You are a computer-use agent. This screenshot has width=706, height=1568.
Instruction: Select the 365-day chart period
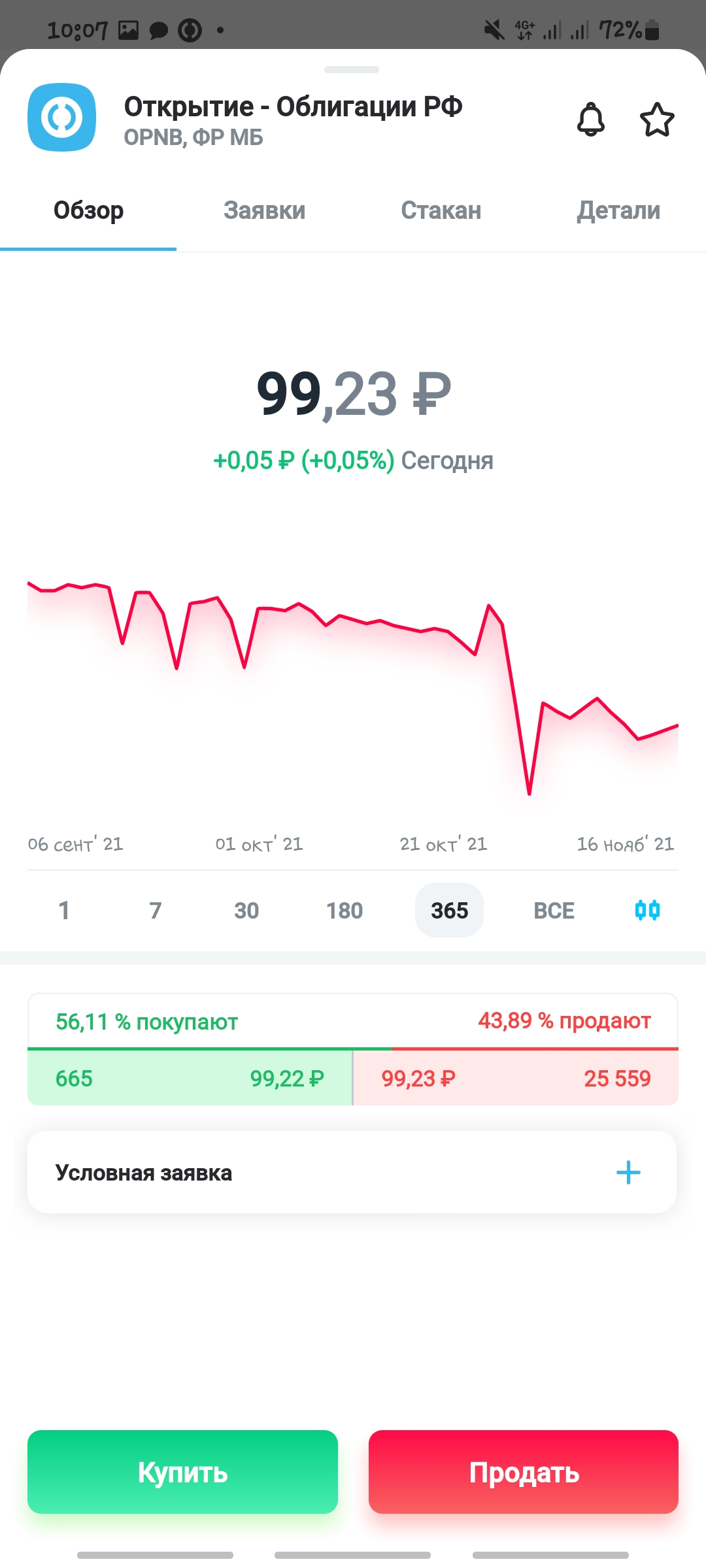pos(449,910)
